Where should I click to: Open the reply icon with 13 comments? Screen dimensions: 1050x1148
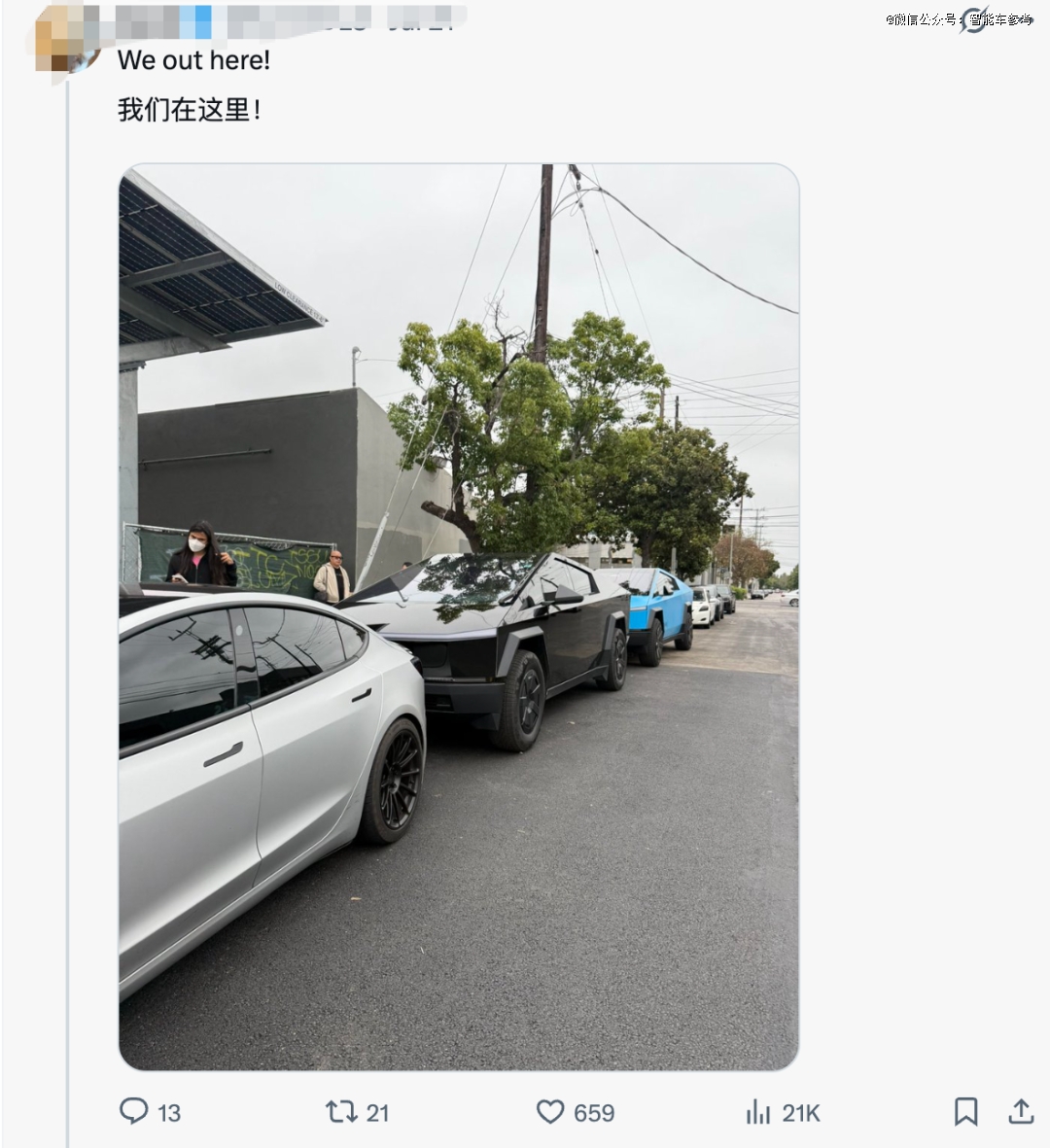click(134, 1111)
